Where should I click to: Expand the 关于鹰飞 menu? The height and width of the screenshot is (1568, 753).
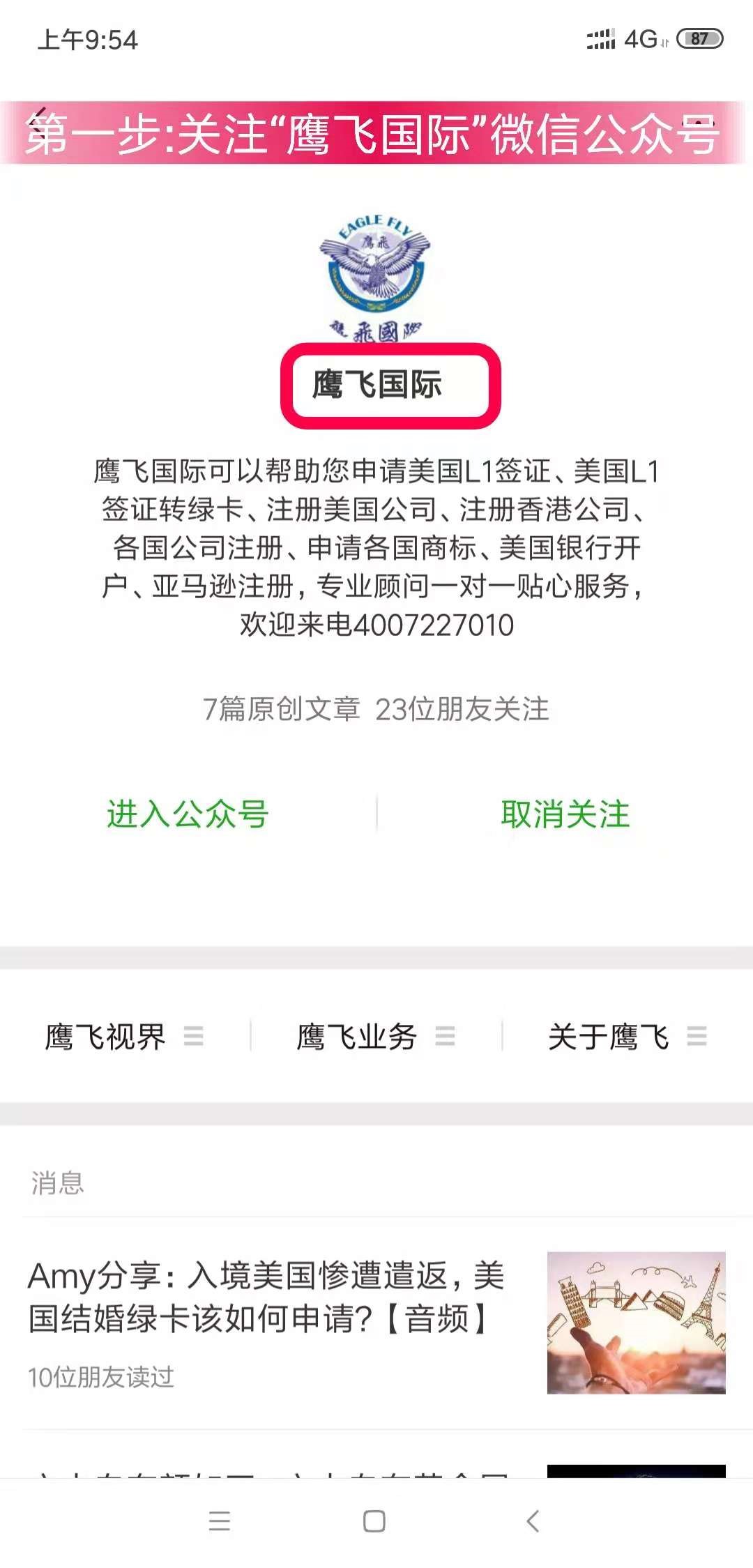point(626,1036)
